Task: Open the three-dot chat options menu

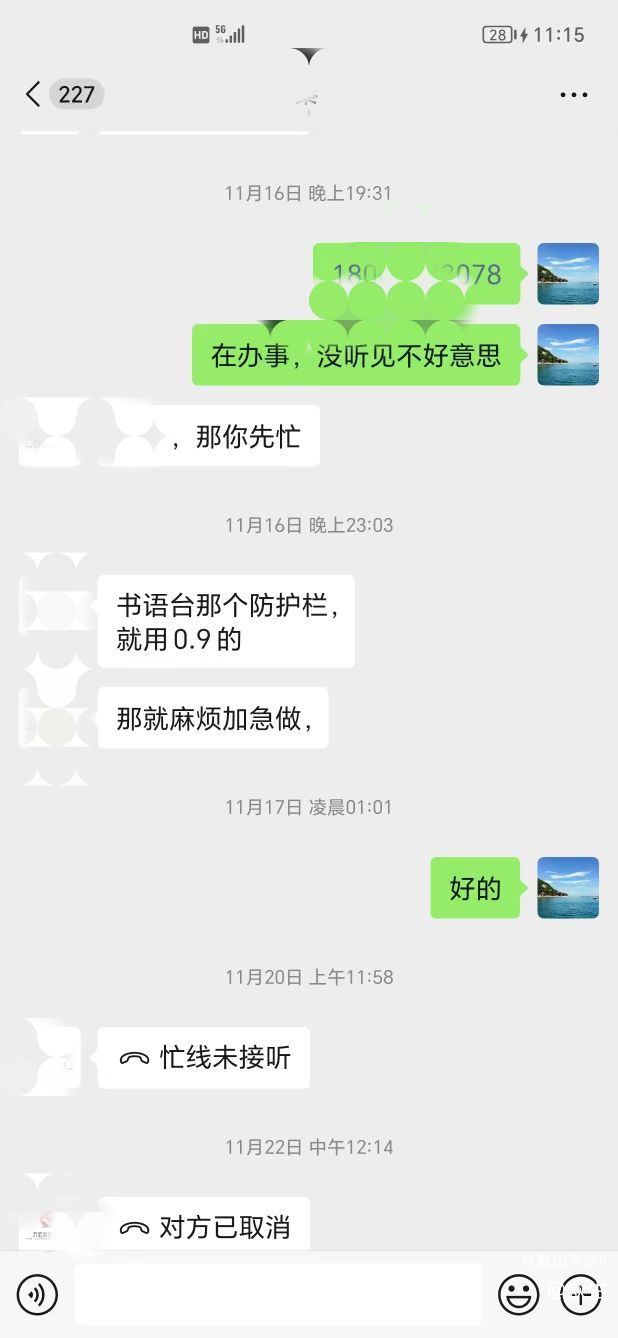Action: coord(573,95)
